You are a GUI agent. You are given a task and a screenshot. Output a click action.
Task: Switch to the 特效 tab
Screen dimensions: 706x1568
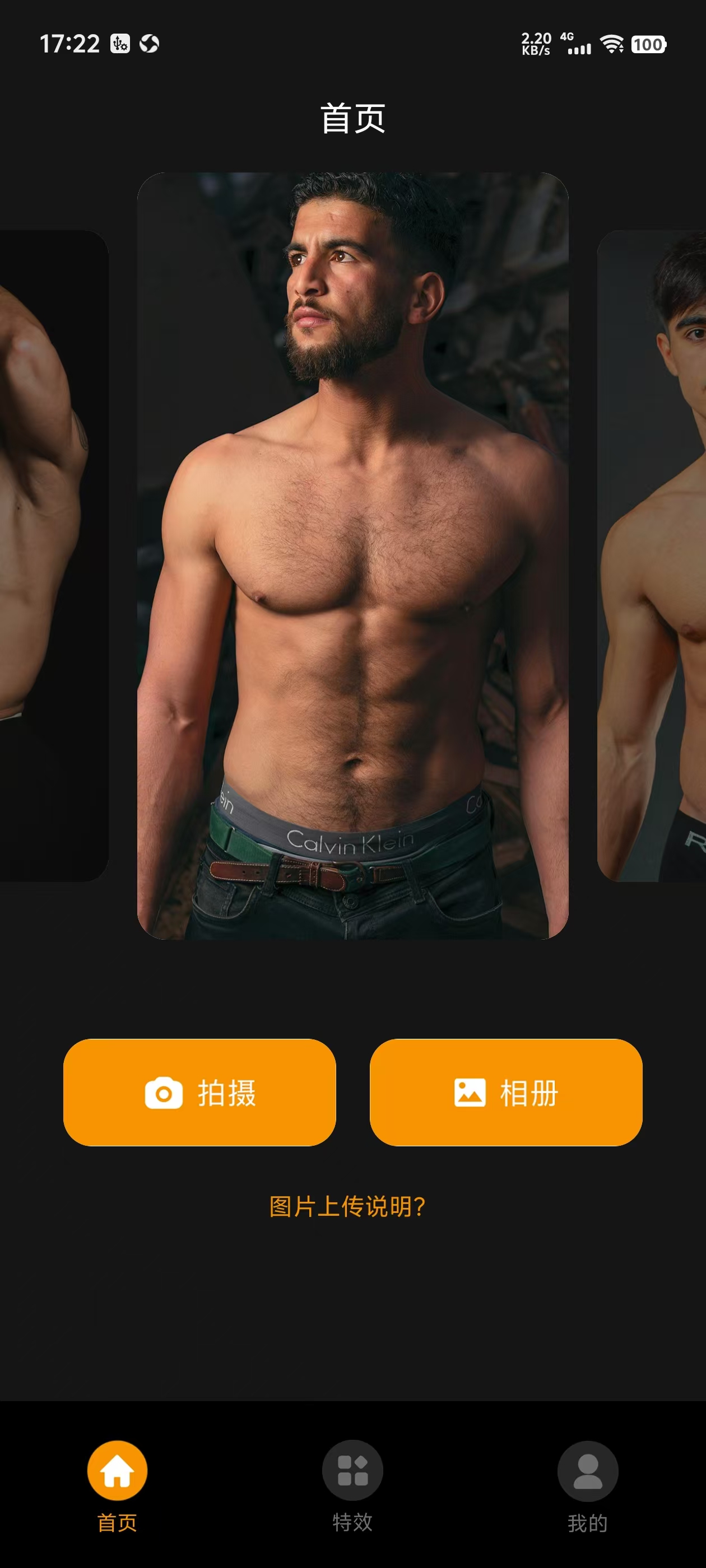click(x=352, y=1484)
